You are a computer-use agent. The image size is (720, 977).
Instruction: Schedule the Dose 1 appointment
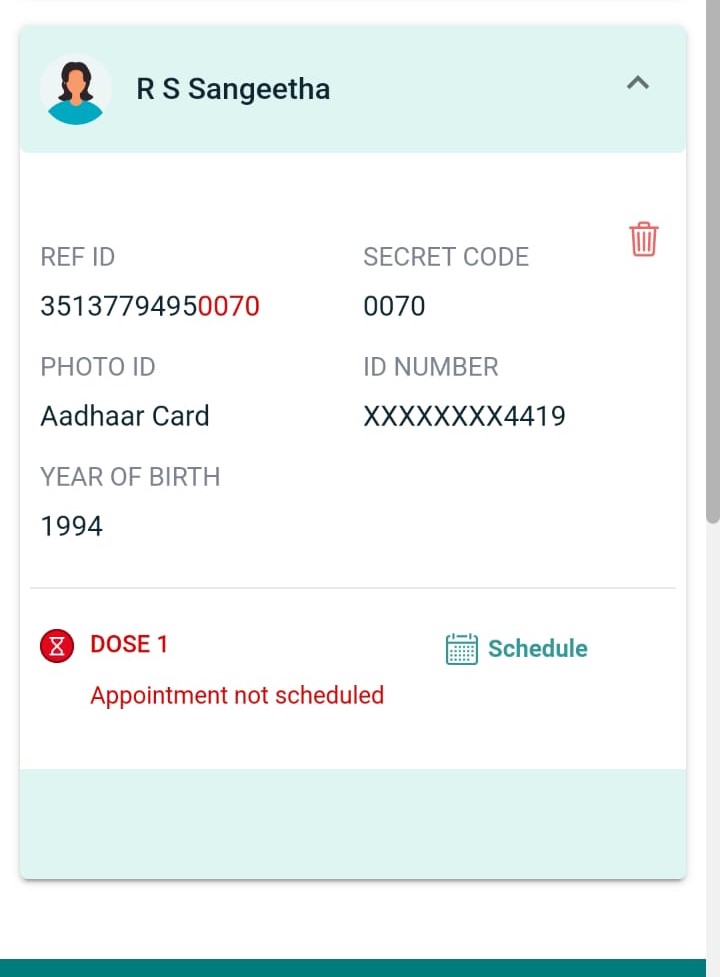click(517, 649)
